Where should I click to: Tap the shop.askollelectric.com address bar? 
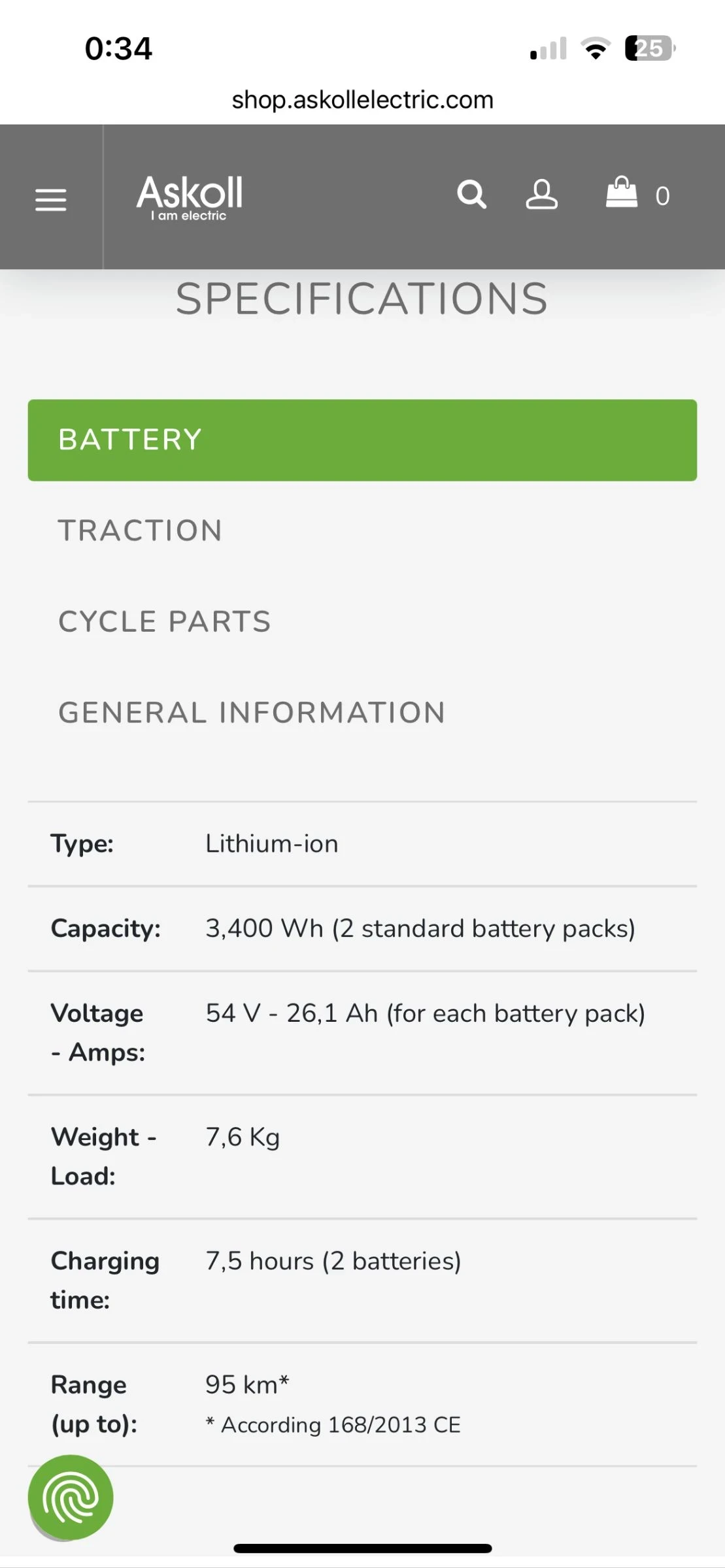[x=362, y=100]
